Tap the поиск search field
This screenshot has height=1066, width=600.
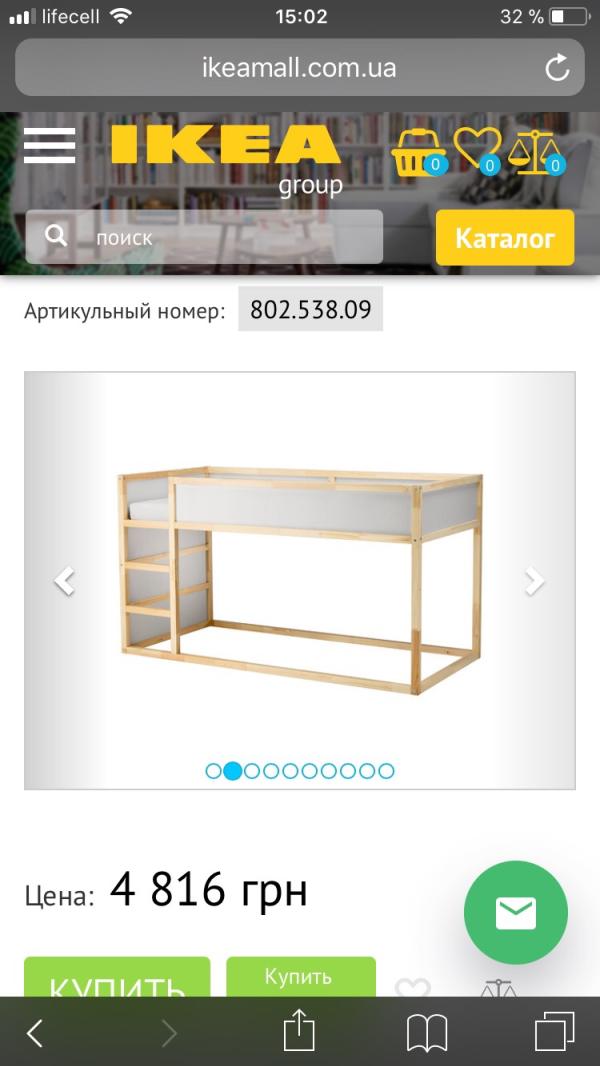(x=204, y=237)
